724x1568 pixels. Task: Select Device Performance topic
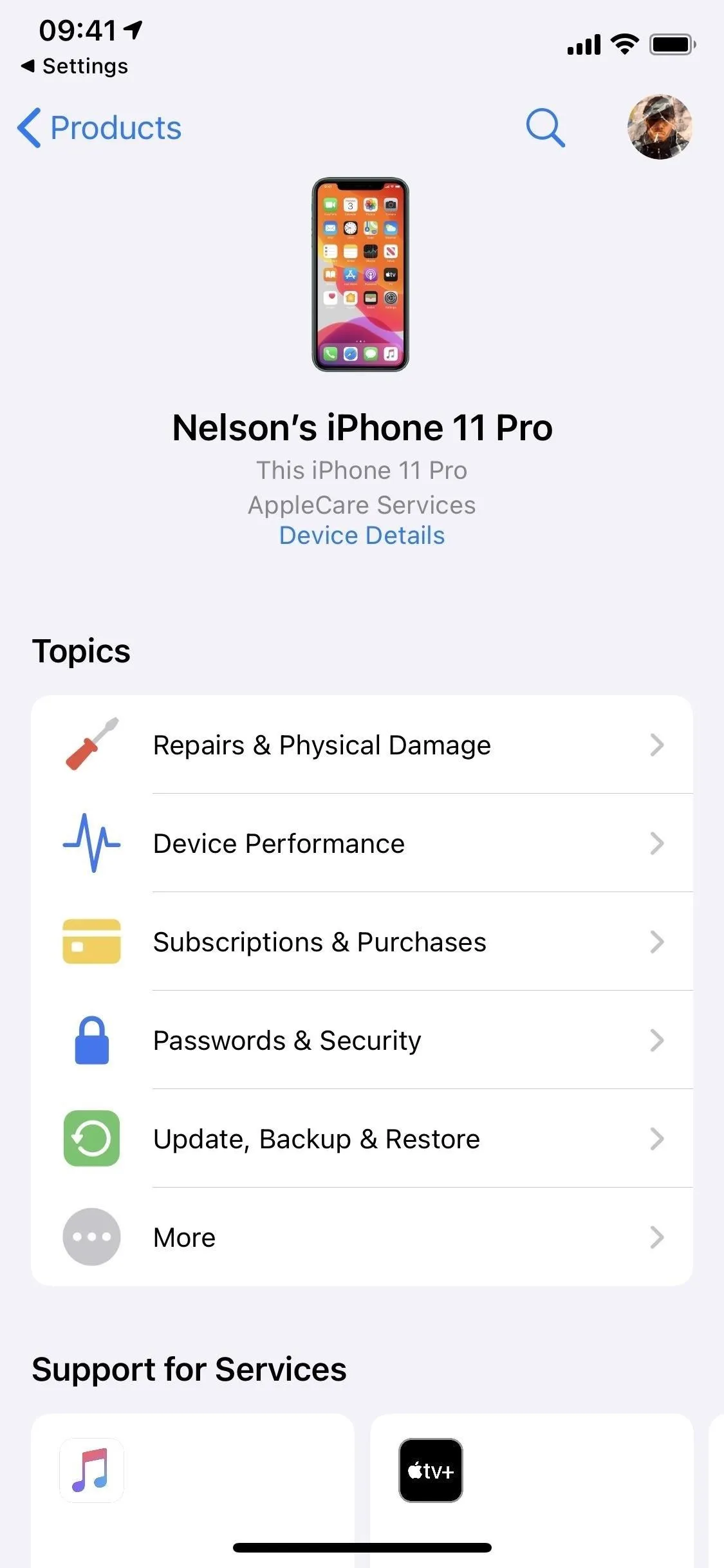coord(362,843)
